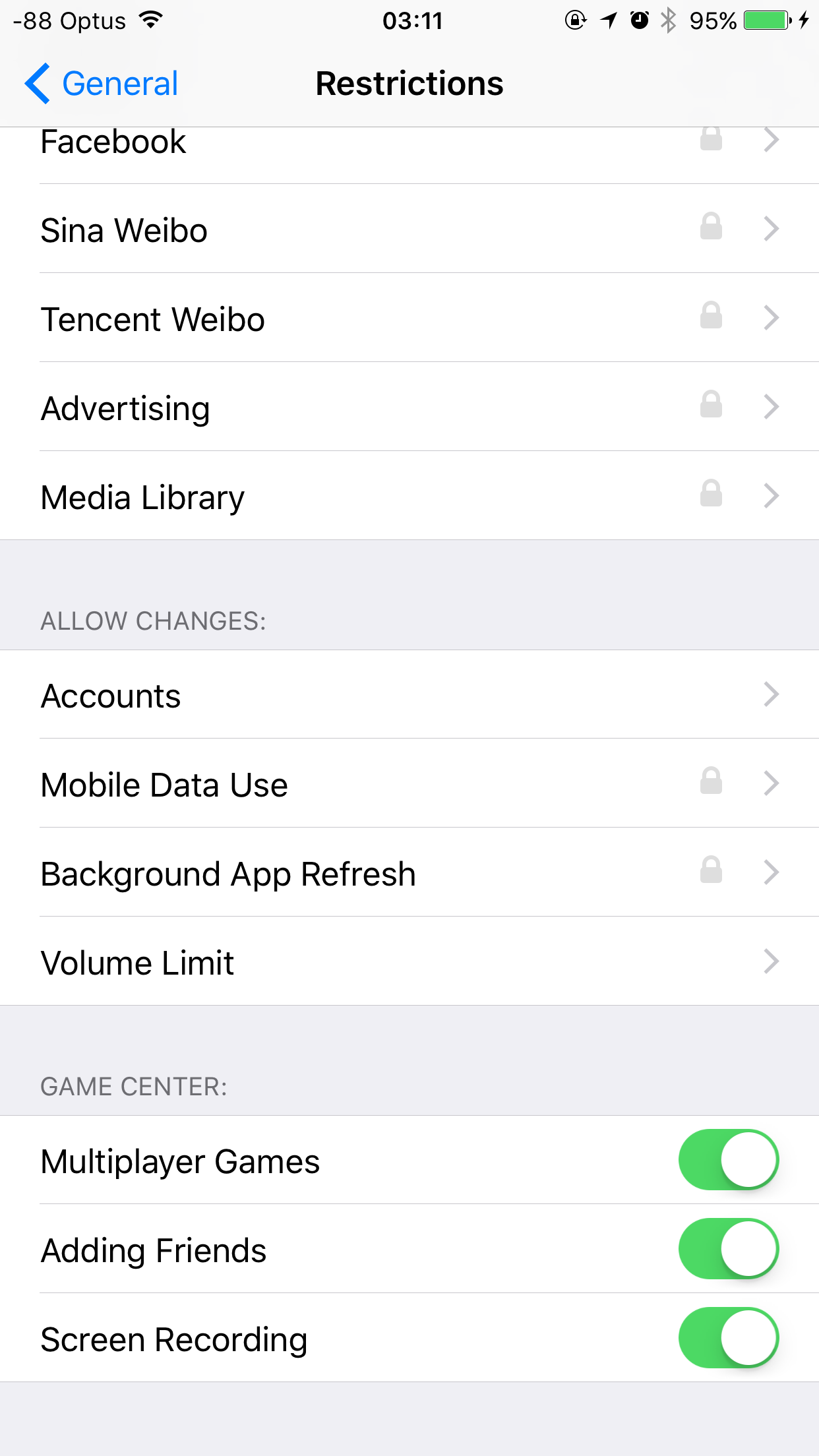Viewport: 819px width, 1456px height.
Task: Turn off Adding Friends switch
Action: pos(729,1249)
